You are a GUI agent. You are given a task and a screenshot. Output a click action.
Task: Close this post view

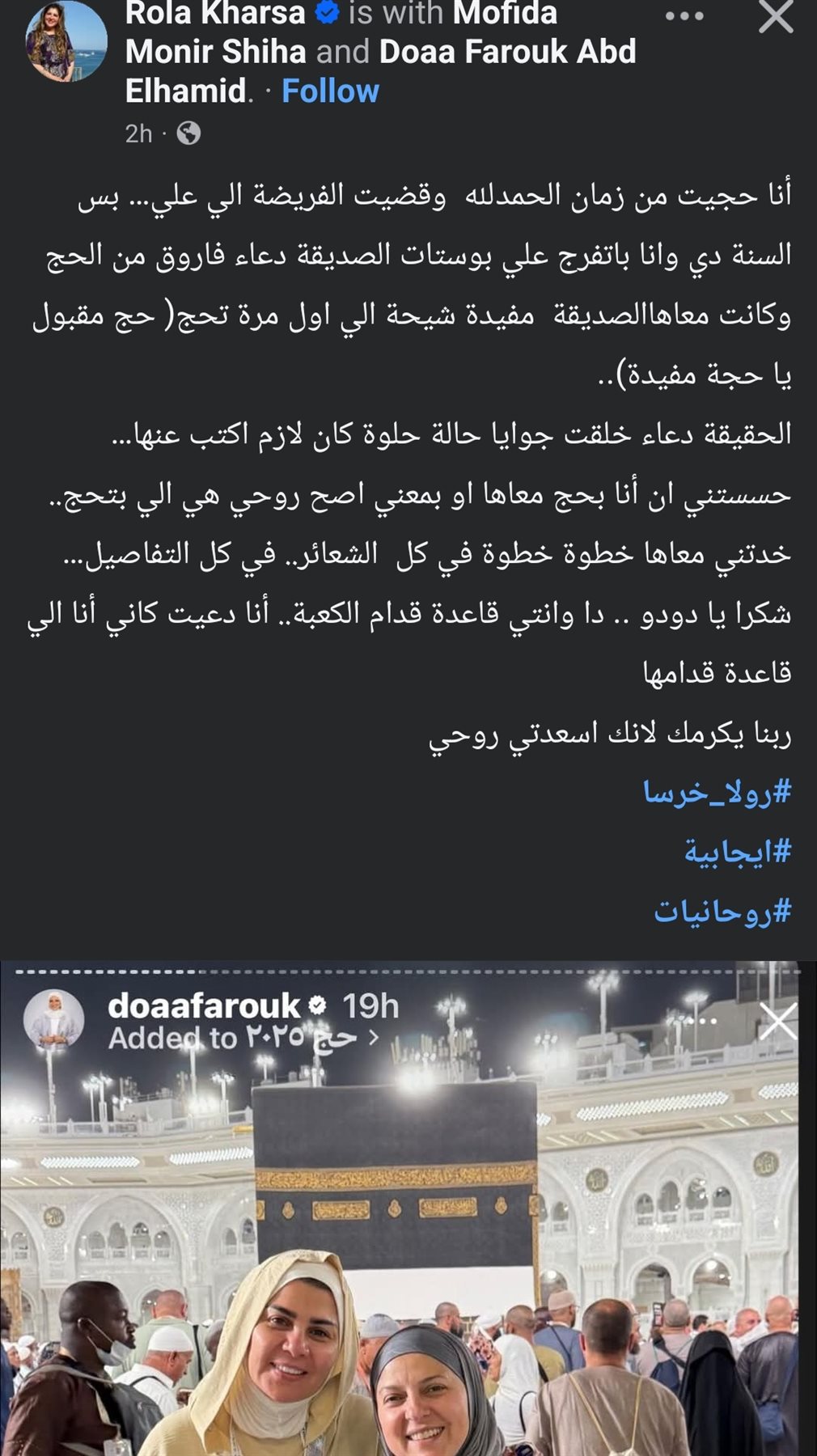(x=775, y=17)
